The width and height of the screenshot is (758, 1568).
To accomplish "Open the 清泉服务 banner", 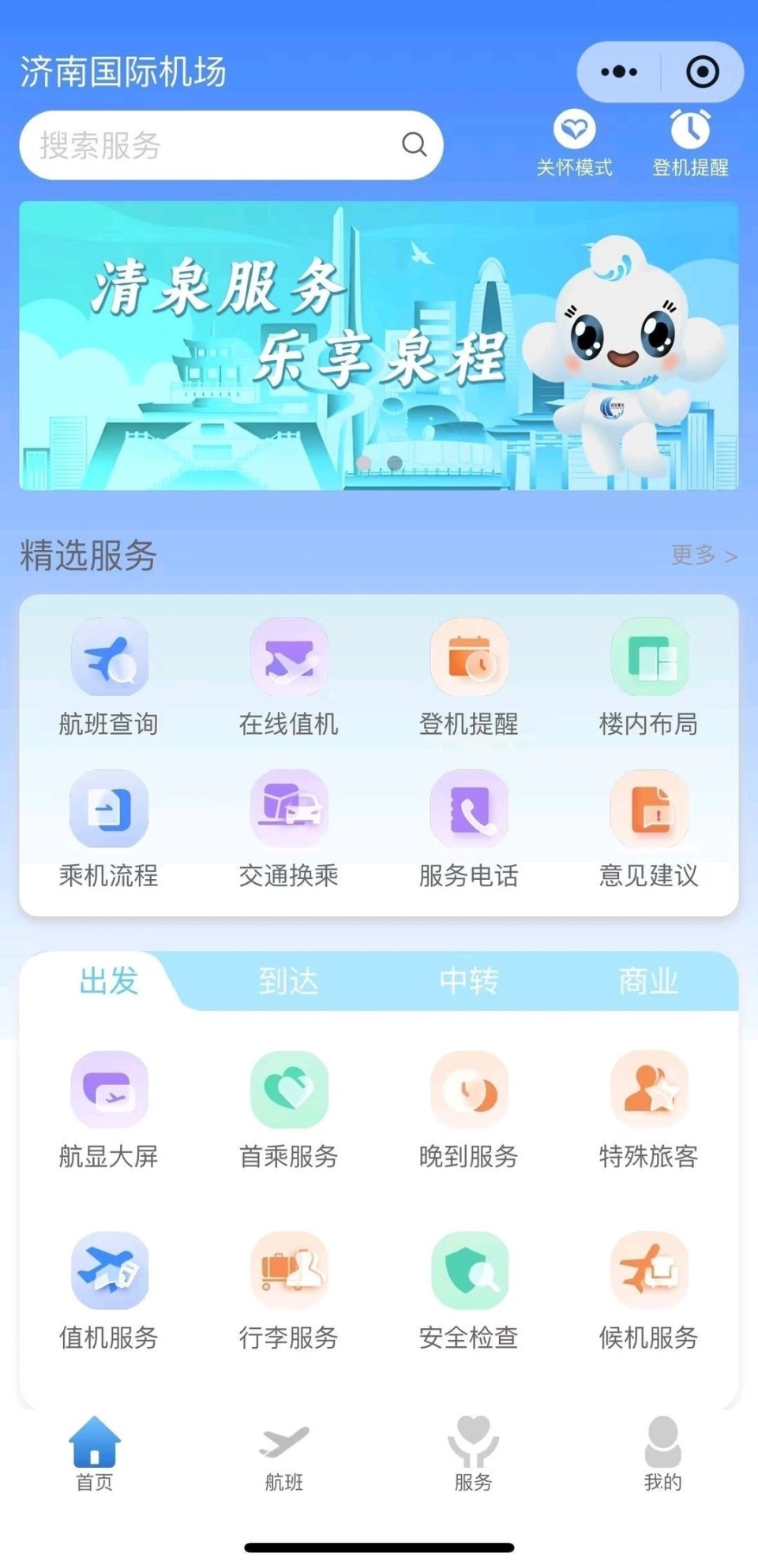I will click(379, 346).
